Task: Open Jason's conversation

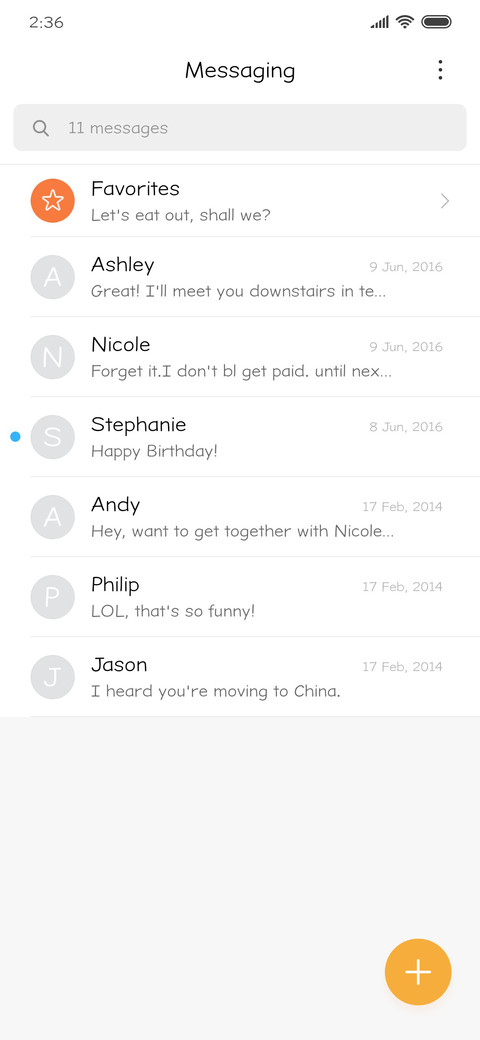Action: [x=240, y=677]
